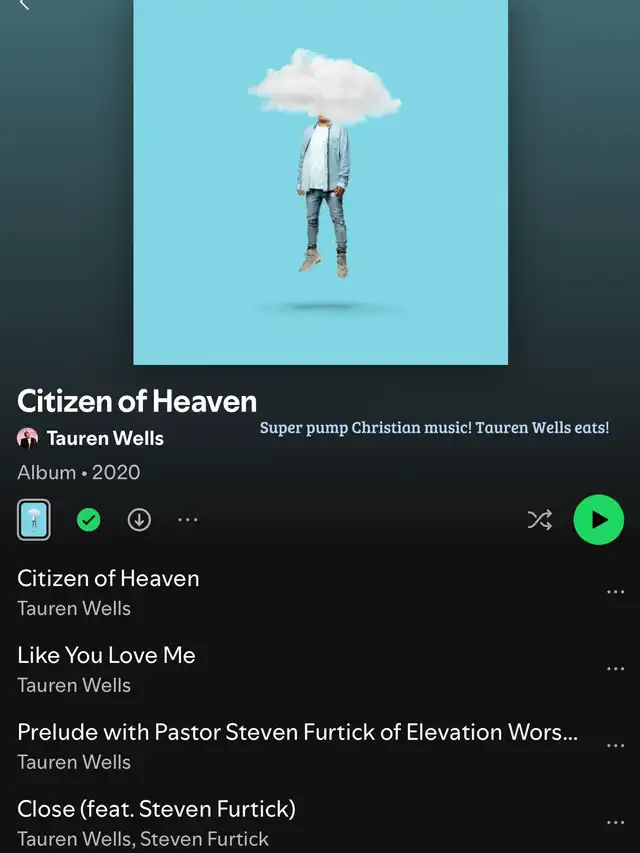
Task: Play the album with the green button
Action: pyautogui.click(x=598, y=519)
